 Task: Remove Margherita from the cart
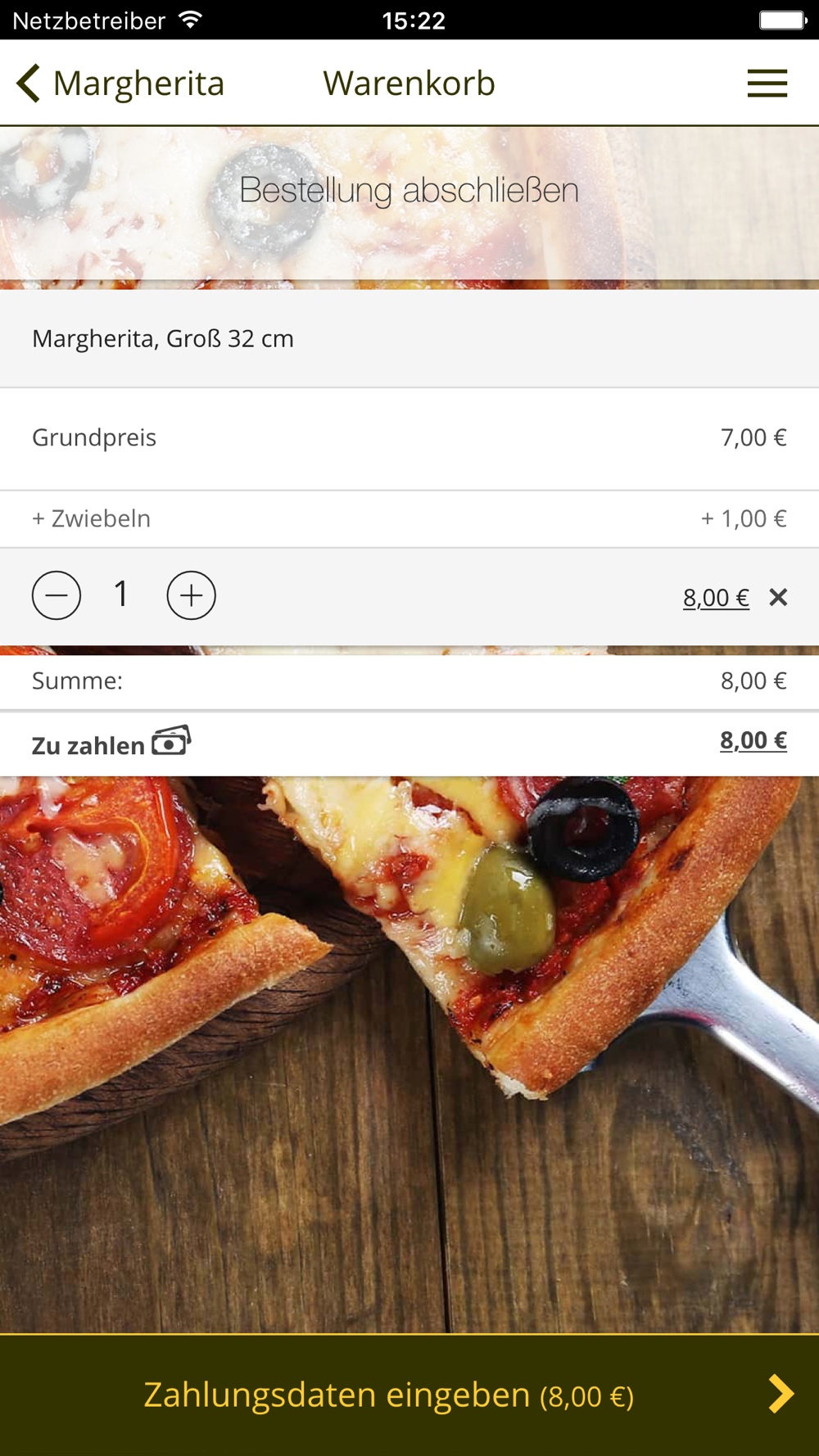pos(778,598)
